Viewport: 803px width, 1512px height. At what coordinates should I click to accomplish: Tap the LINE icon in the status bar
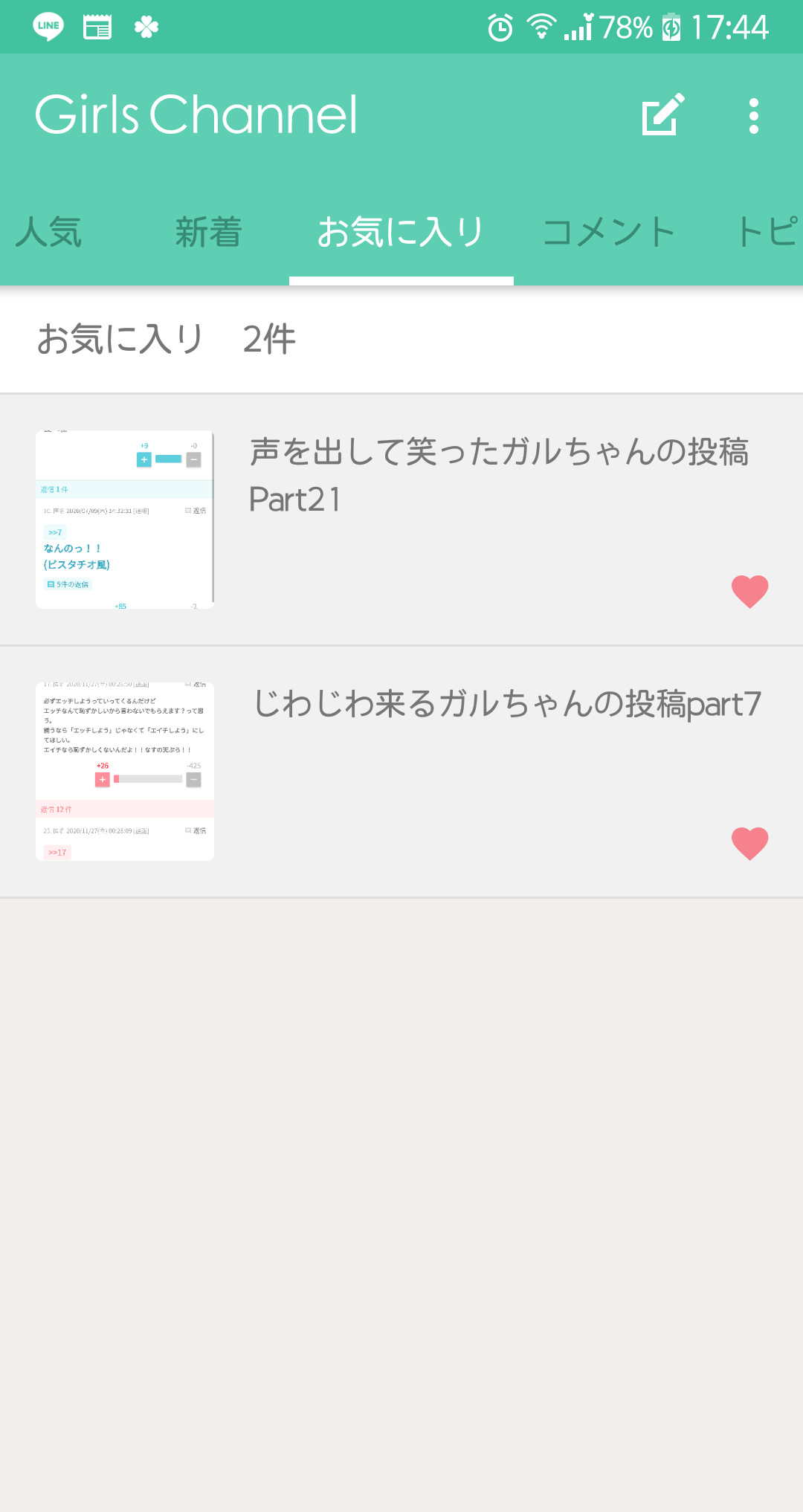(x=47, y=26)
